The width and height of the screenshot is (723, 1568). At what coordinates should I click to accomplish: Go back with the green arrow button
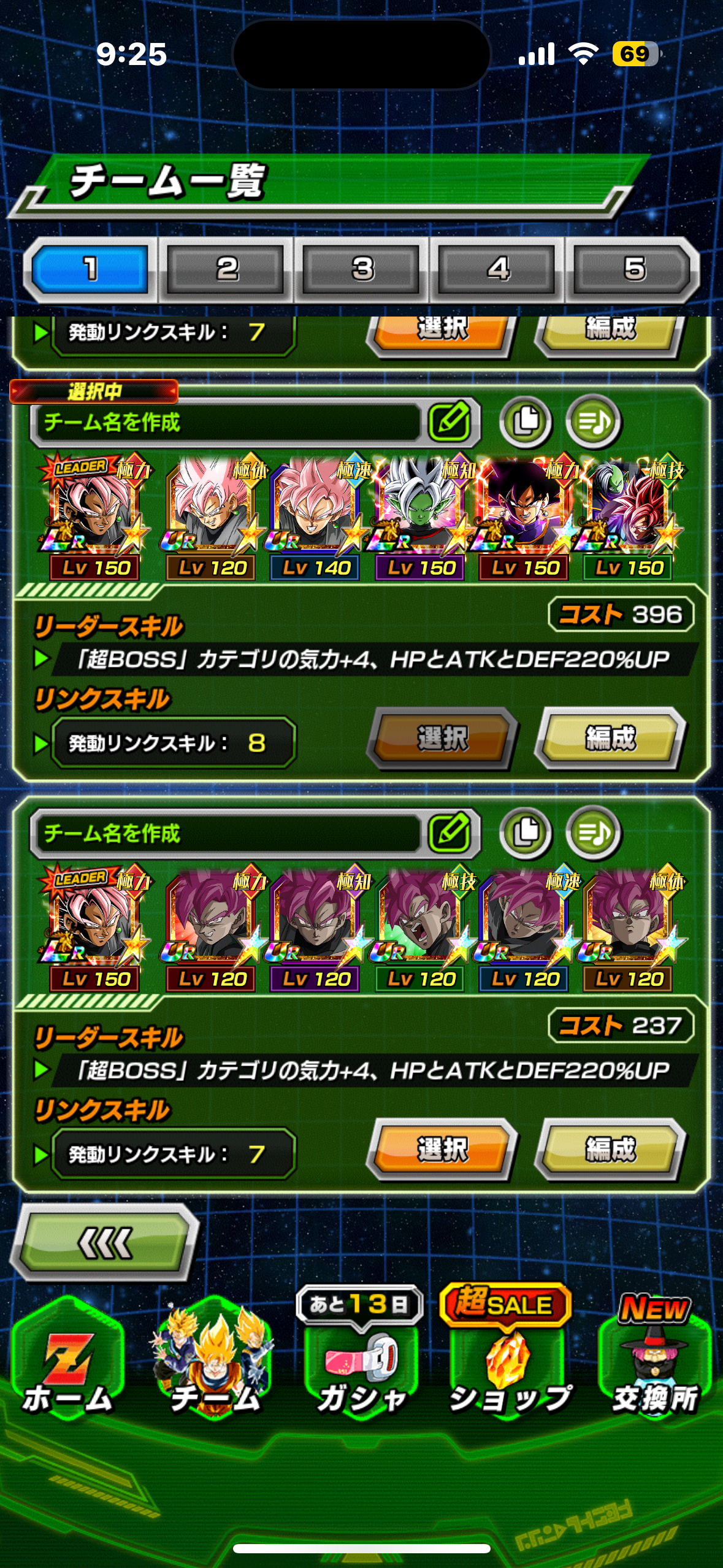(105, 1242)
